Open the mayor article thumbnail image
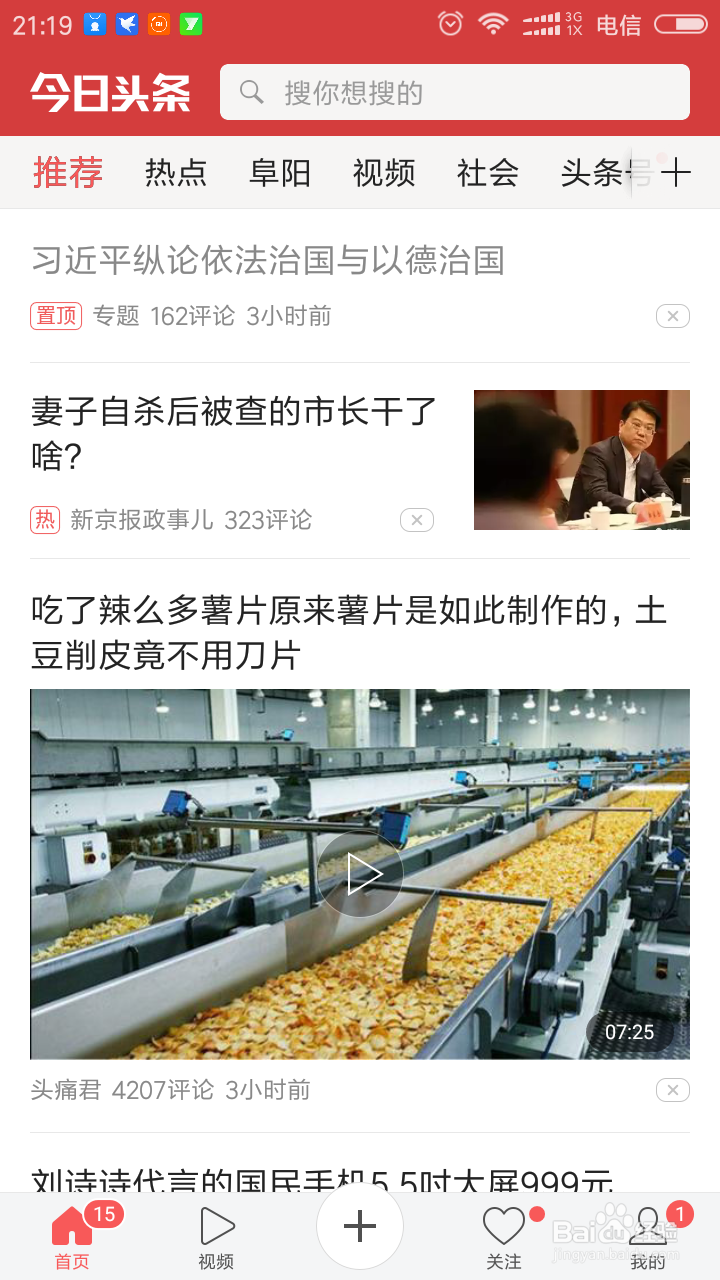The width and height of the screenshot is (720, 1280). tap(581, 459)
